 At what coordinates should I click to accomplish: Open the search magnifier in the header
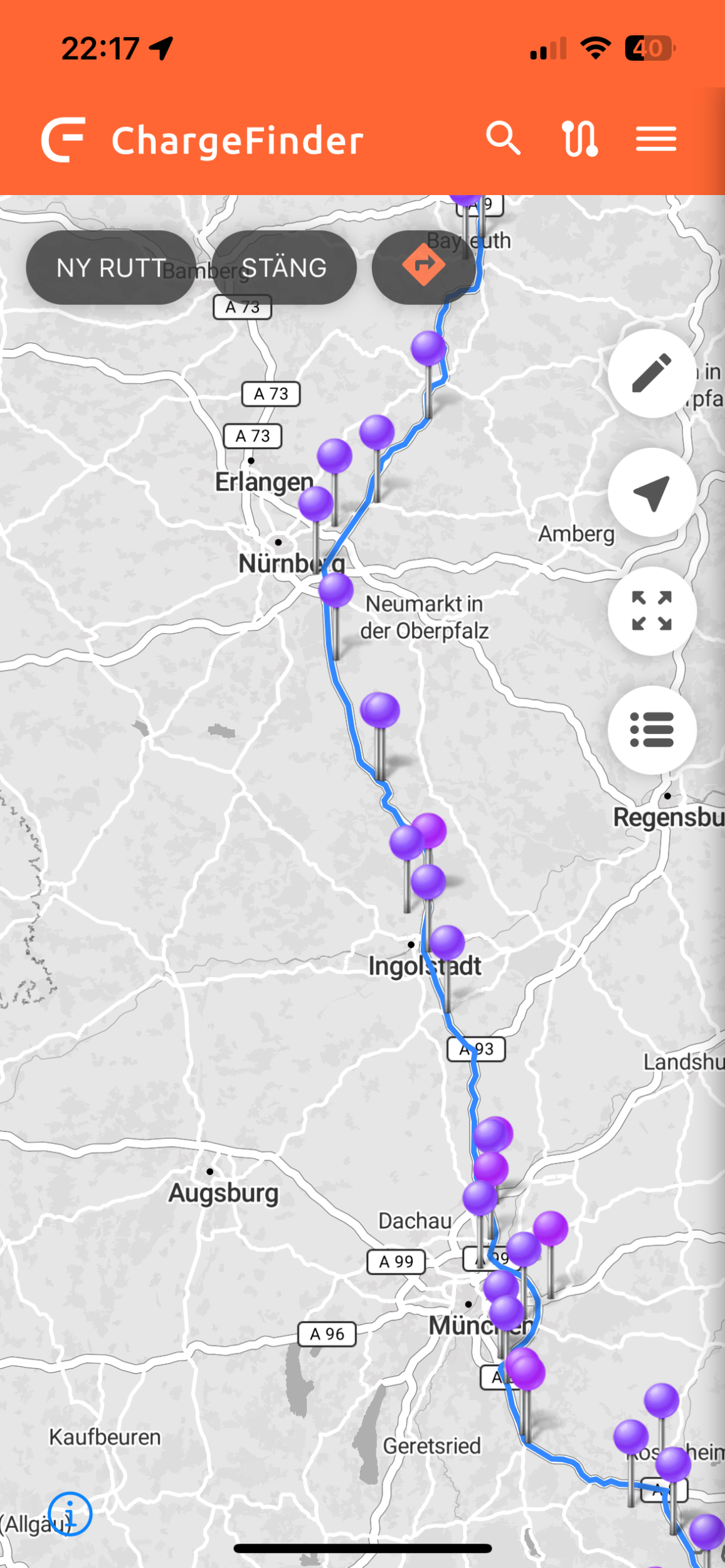coord(503,138)
